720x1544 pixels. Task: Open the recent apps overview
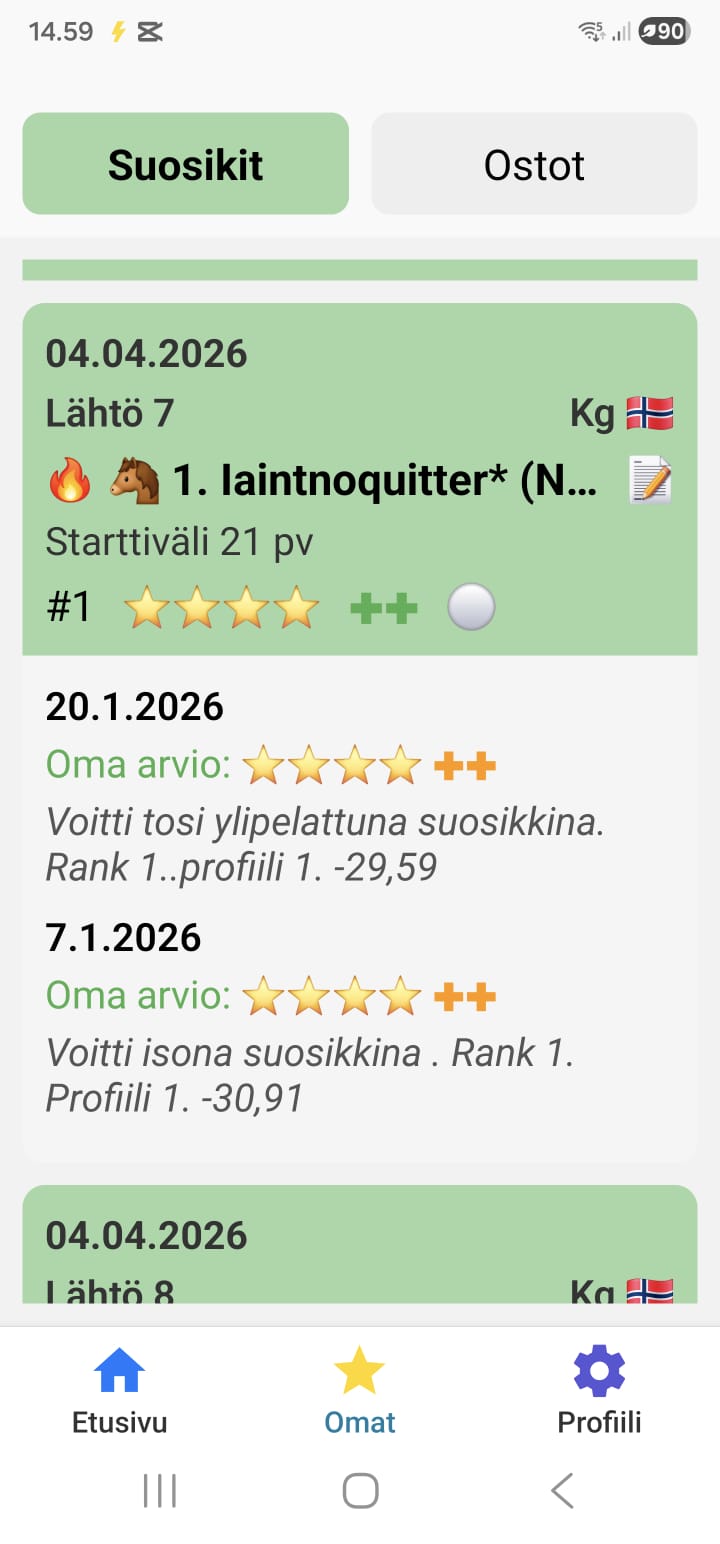tap(159, 1491)
